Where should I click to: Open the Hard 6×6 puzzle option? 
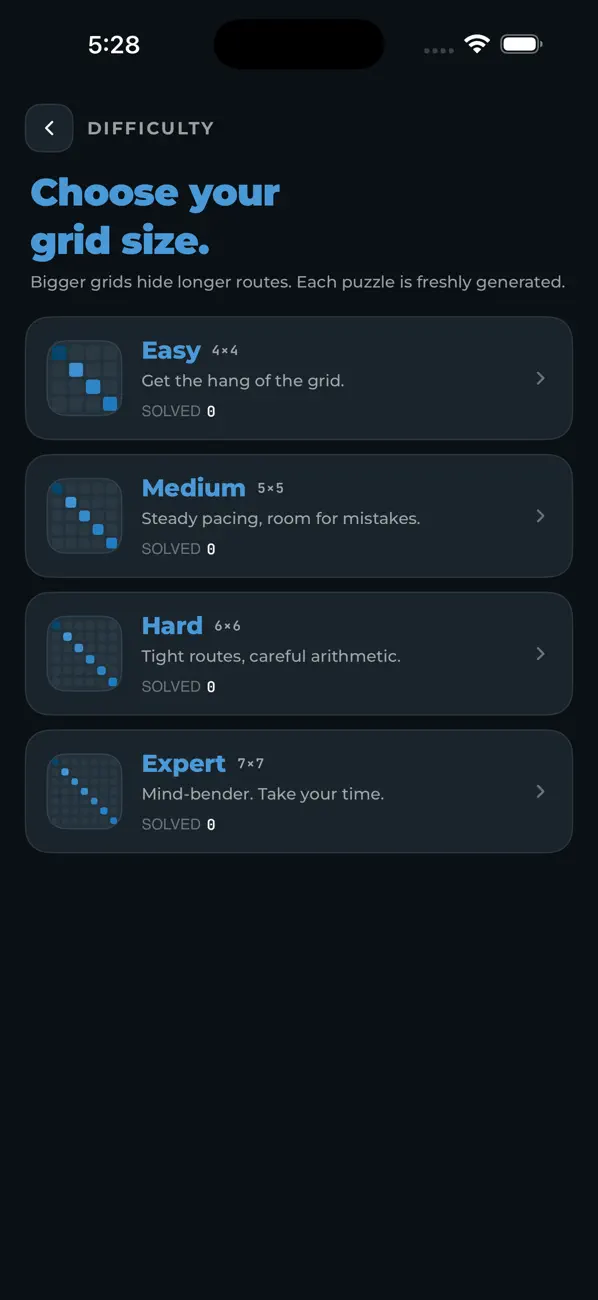point(299,654)
